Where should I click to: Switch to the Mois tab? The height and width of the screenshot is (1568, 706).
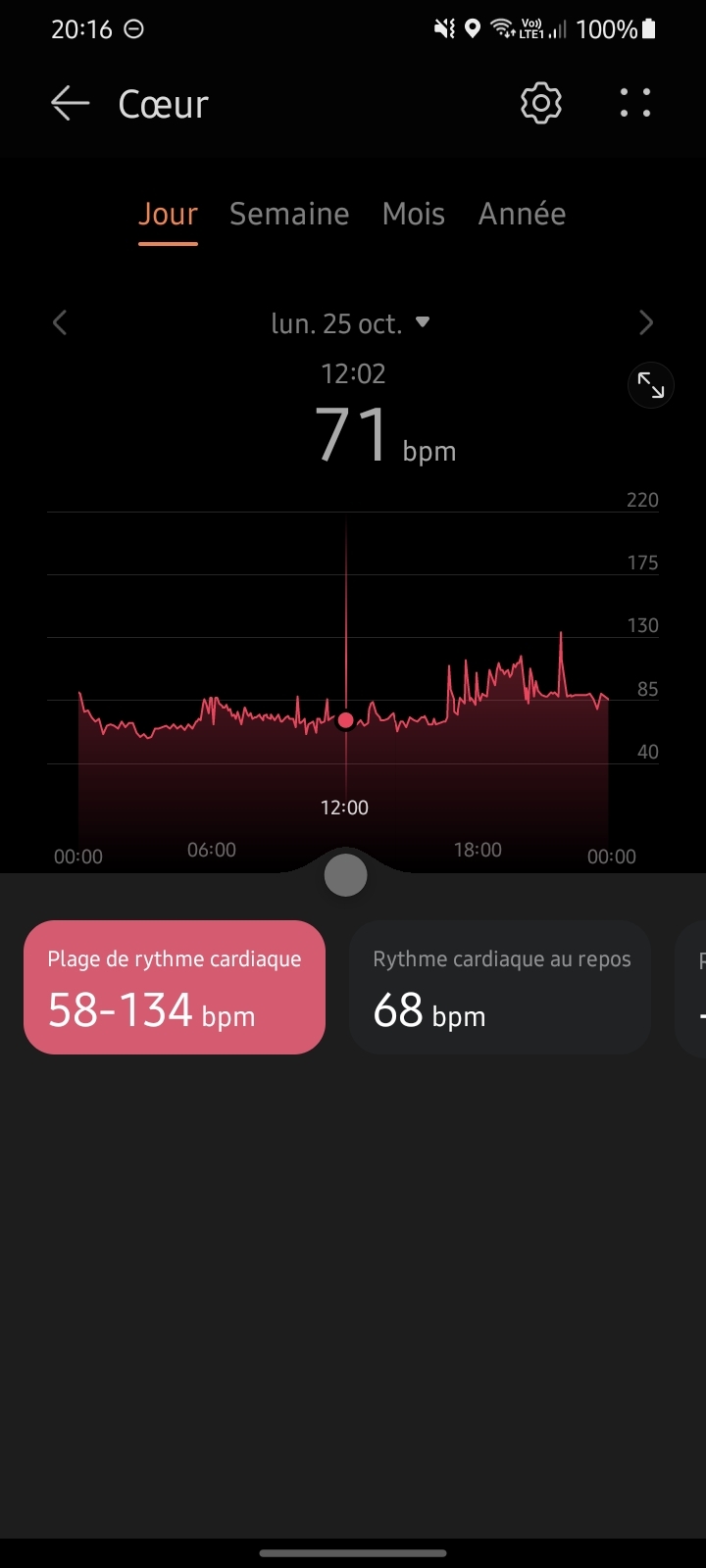(x=414, y=214)
